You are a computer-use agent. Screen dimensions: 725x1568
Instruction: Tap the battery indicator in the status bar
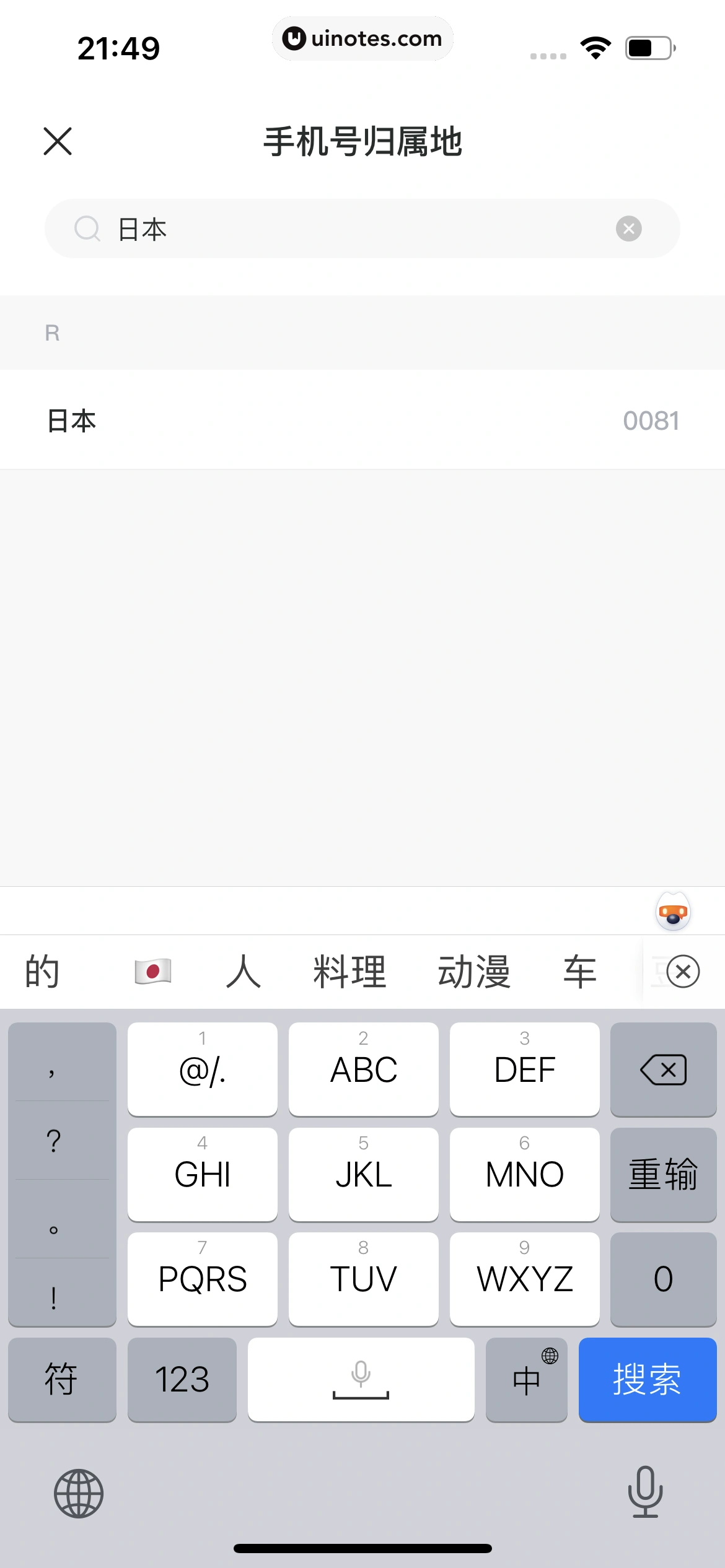pyautogui.click(x=649, y=46)
